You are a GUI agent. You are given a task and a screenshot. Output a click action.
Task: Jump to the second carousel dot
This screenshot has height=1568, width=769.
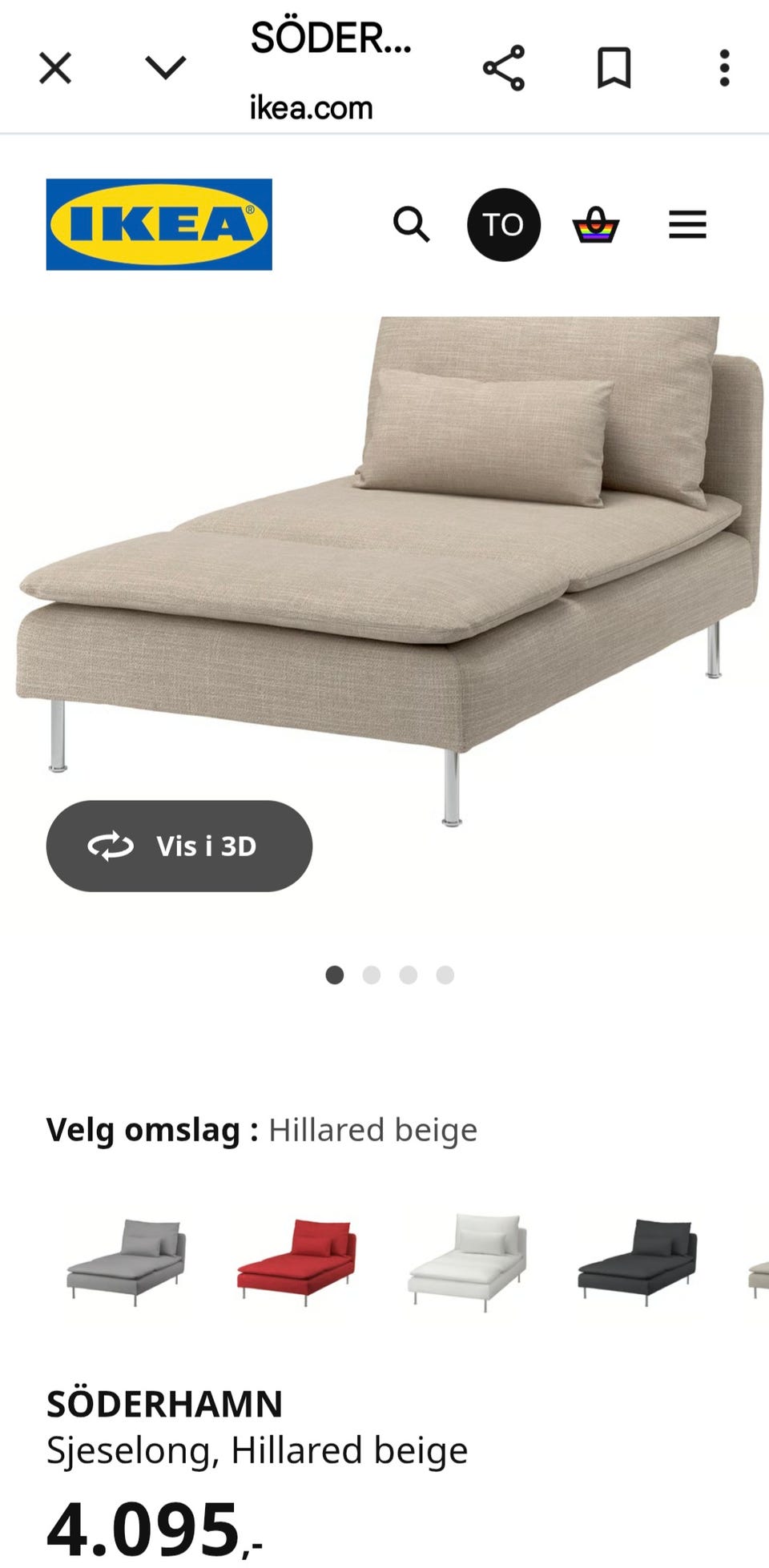[372, 975]
